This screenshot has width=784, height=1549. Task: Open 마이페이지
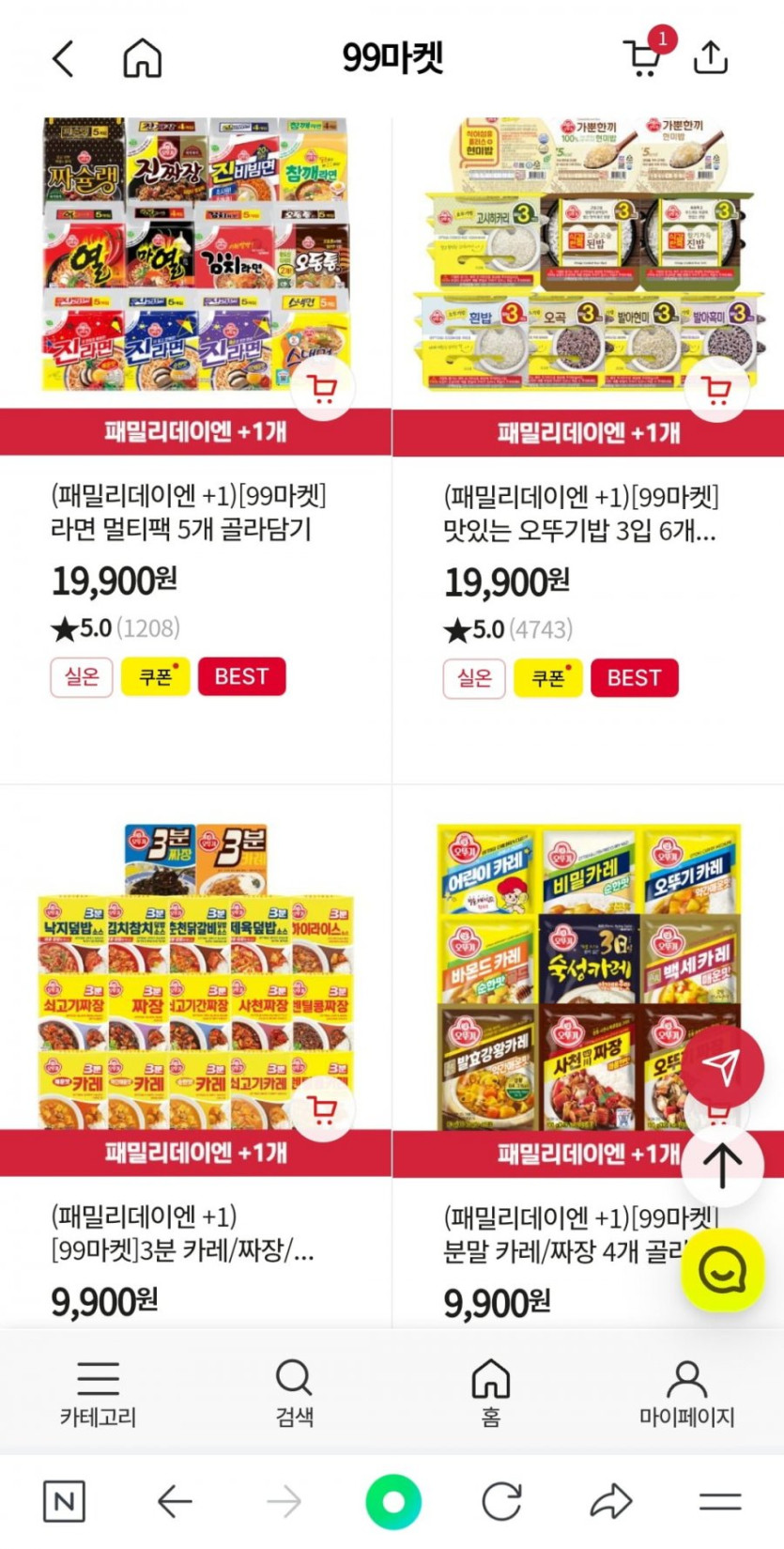pos(686,1393)
